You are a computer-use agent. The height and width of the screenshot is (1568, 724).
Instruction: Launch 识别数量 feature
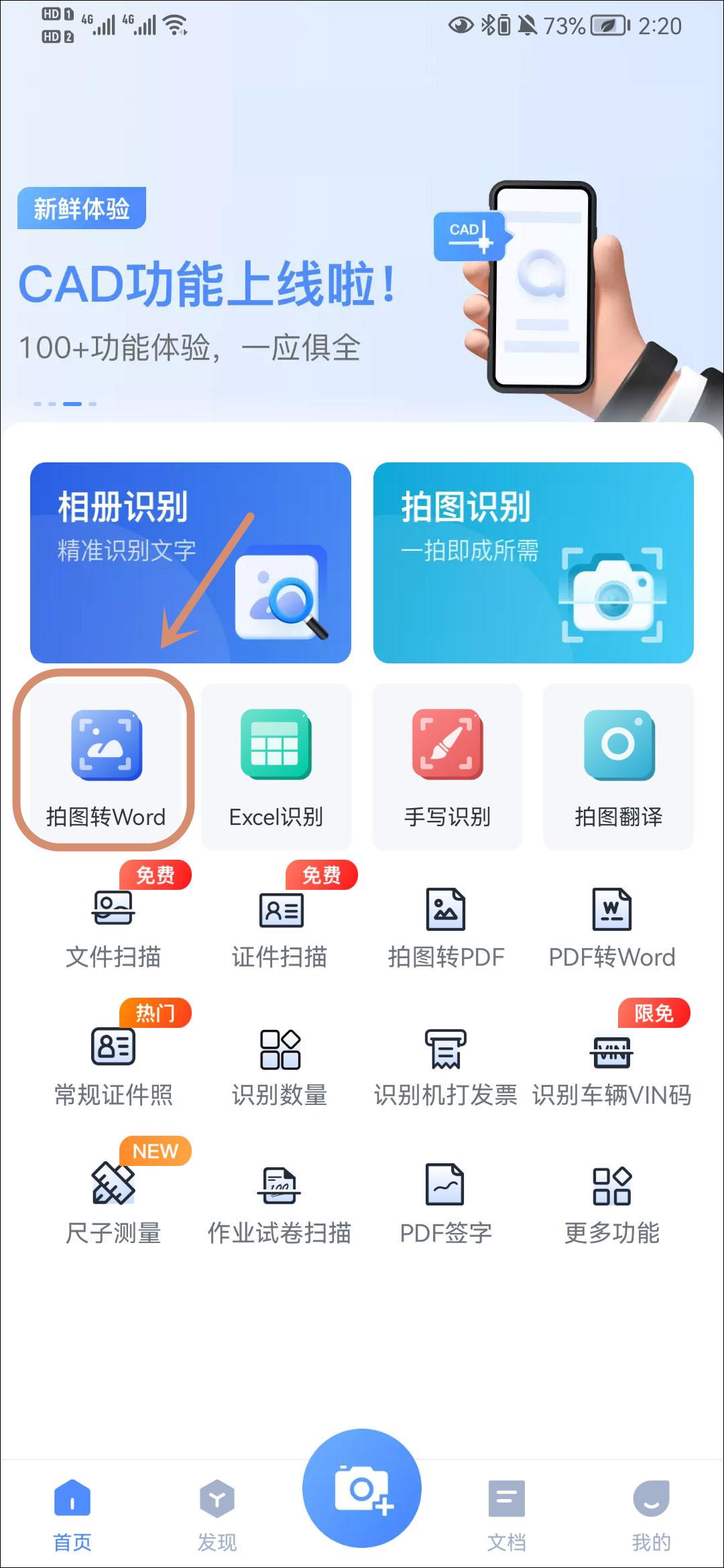click(x=280, y=1066)
